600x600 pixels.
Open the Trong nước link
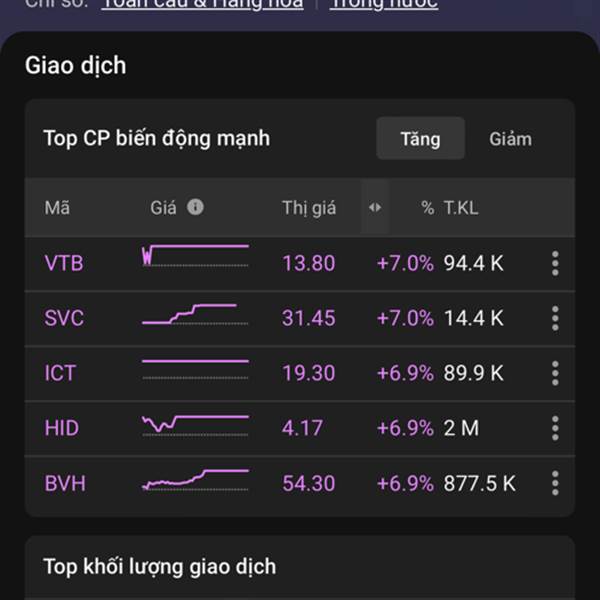[x=384, y=4]
